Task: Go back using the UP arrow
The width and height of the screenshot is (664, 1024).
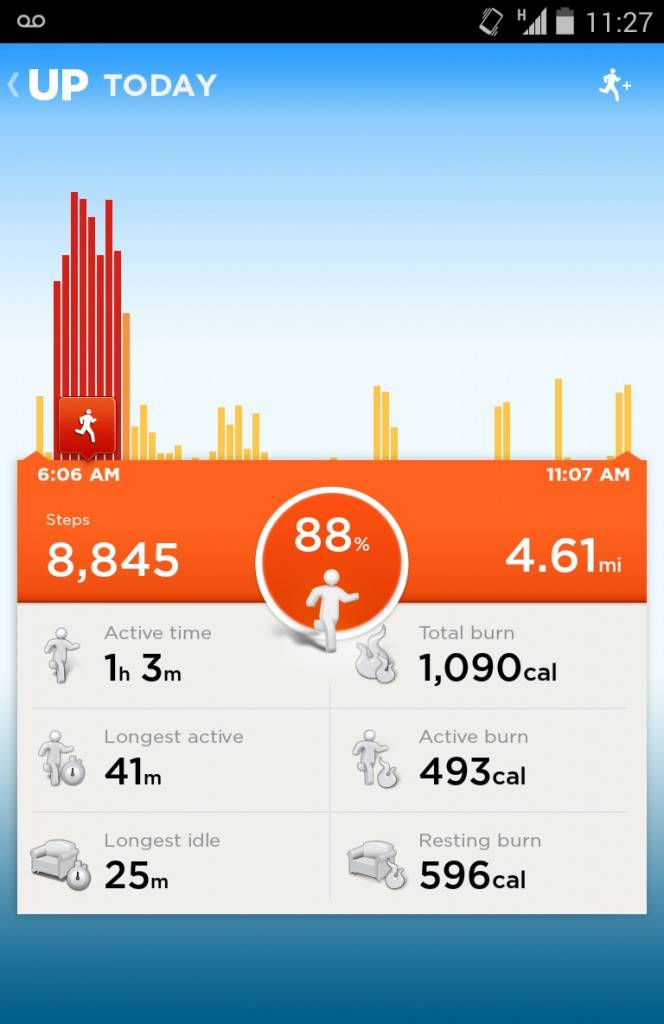Action: click(x=14, y=85)
